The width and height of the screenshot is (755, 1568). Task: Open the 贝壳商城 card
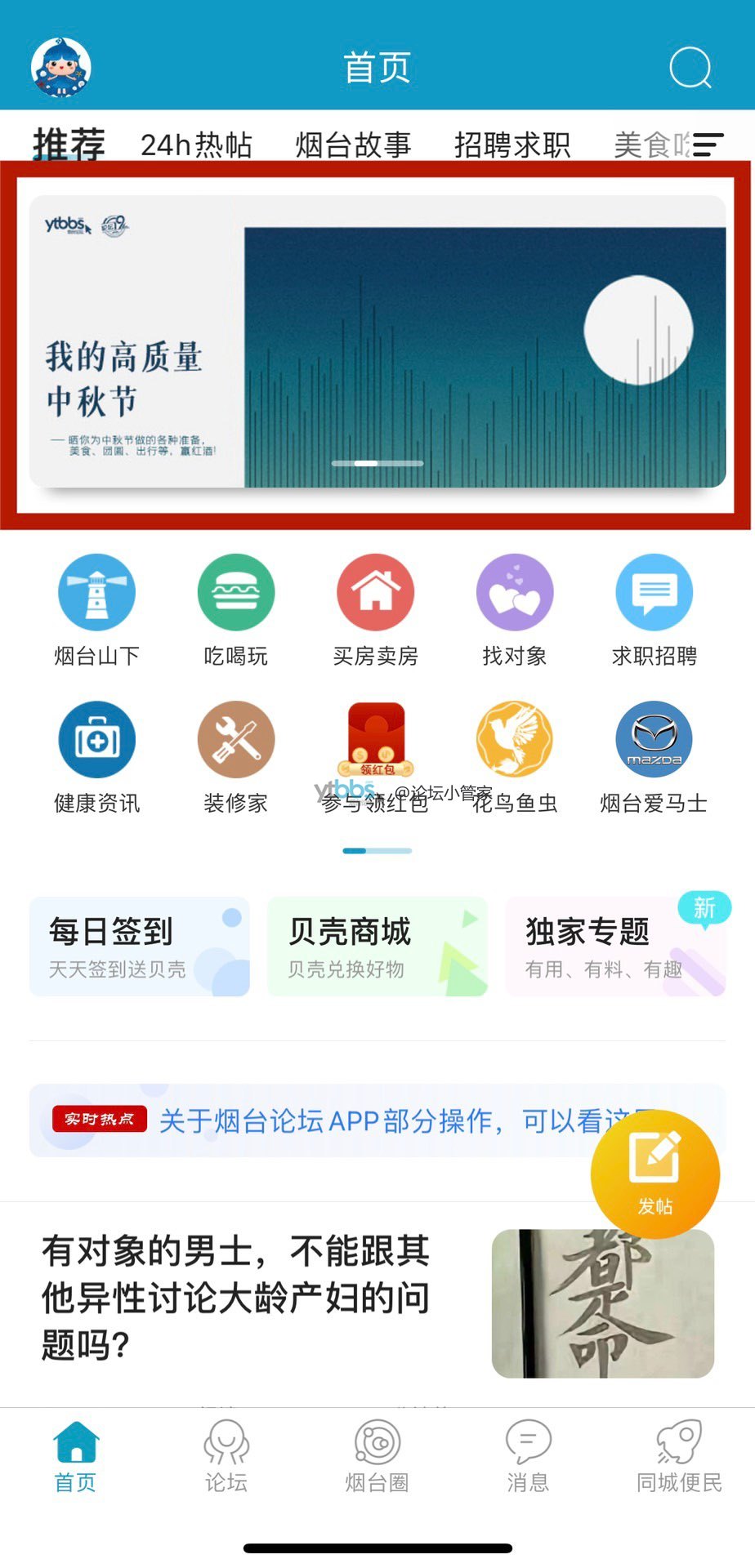pyautogui.click(x=377, y=947)
